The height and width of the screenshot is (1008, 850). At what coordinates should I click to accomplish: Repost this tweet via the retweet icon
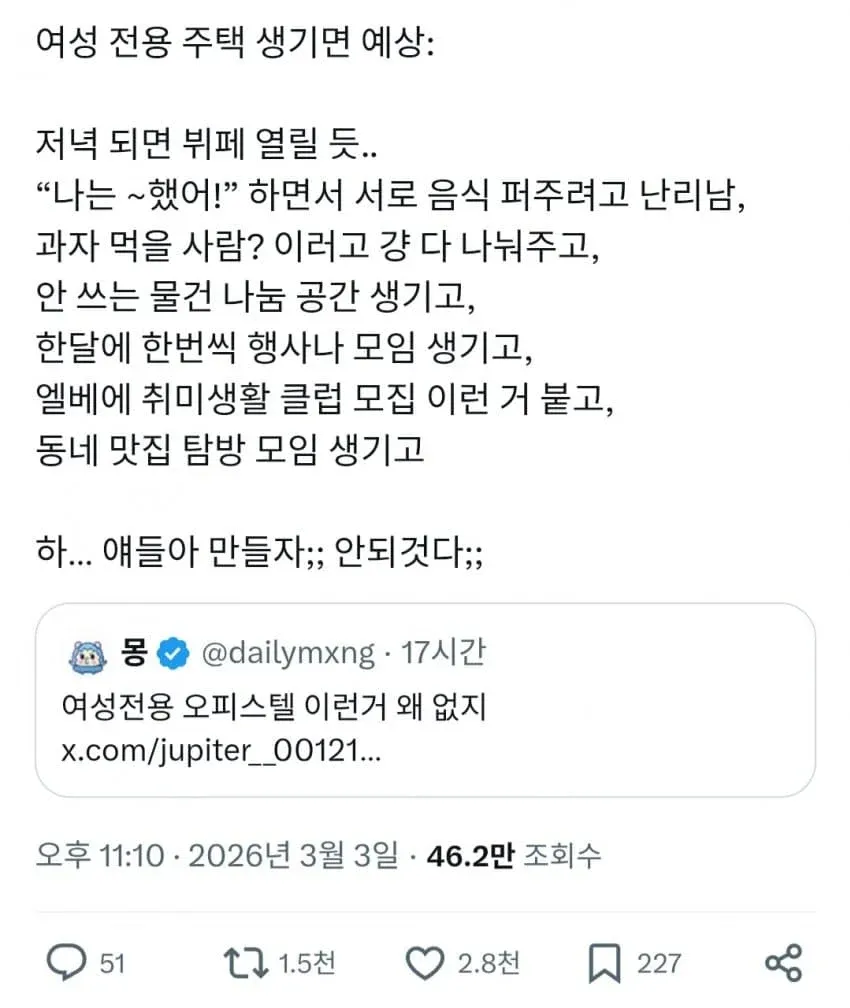[x=246, y=962]
